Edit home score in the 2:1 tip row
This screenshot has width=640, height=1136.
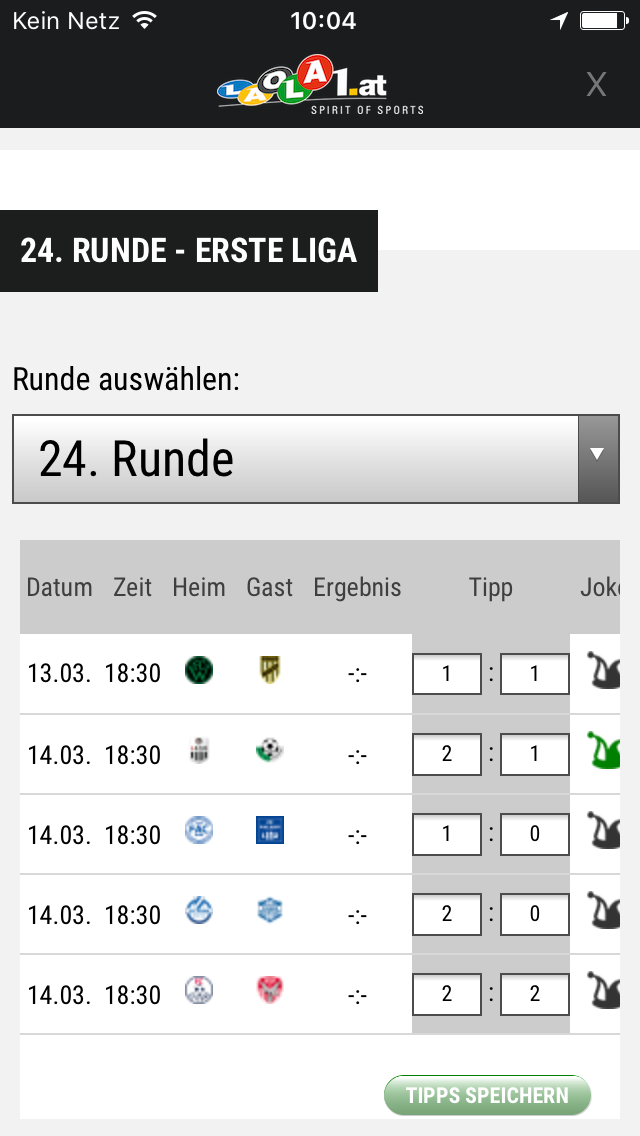coord(446,754)
